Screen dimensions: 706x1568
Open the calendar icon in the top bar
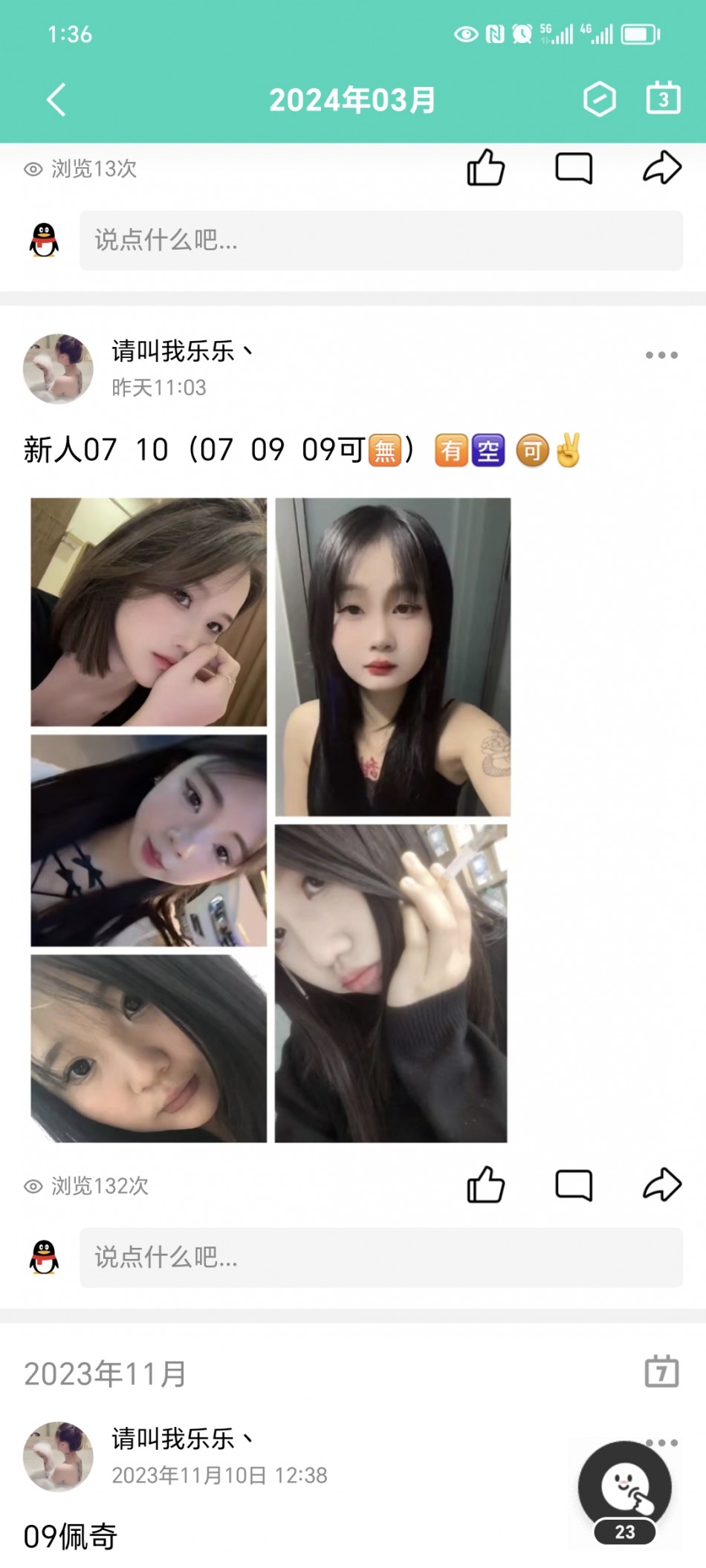663,98
